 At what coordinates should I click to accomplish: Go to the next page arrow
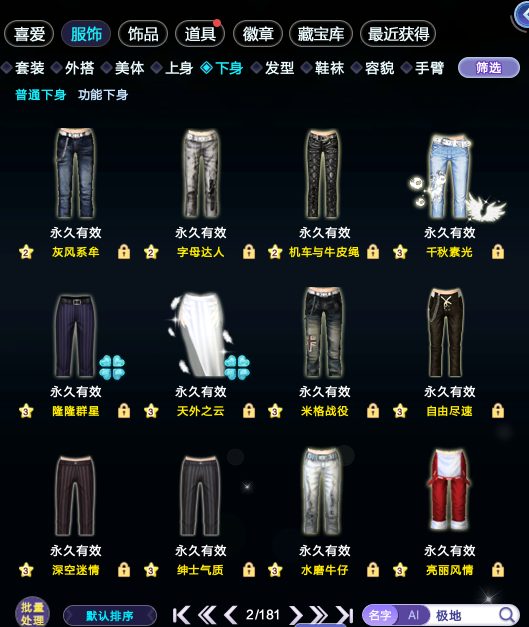point(295,615)
